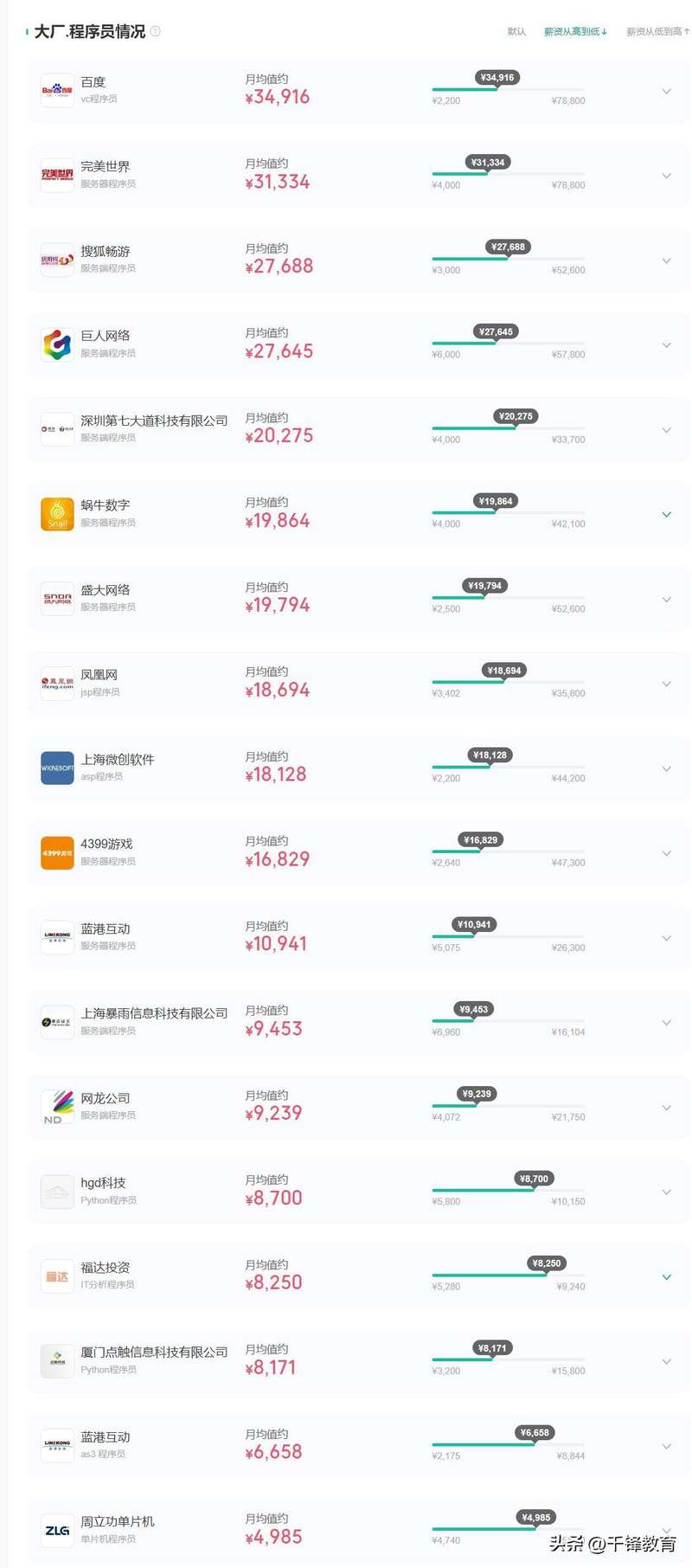Open the 盛大网络 row
692x1568 pixels.
click(x=358, y=599)
